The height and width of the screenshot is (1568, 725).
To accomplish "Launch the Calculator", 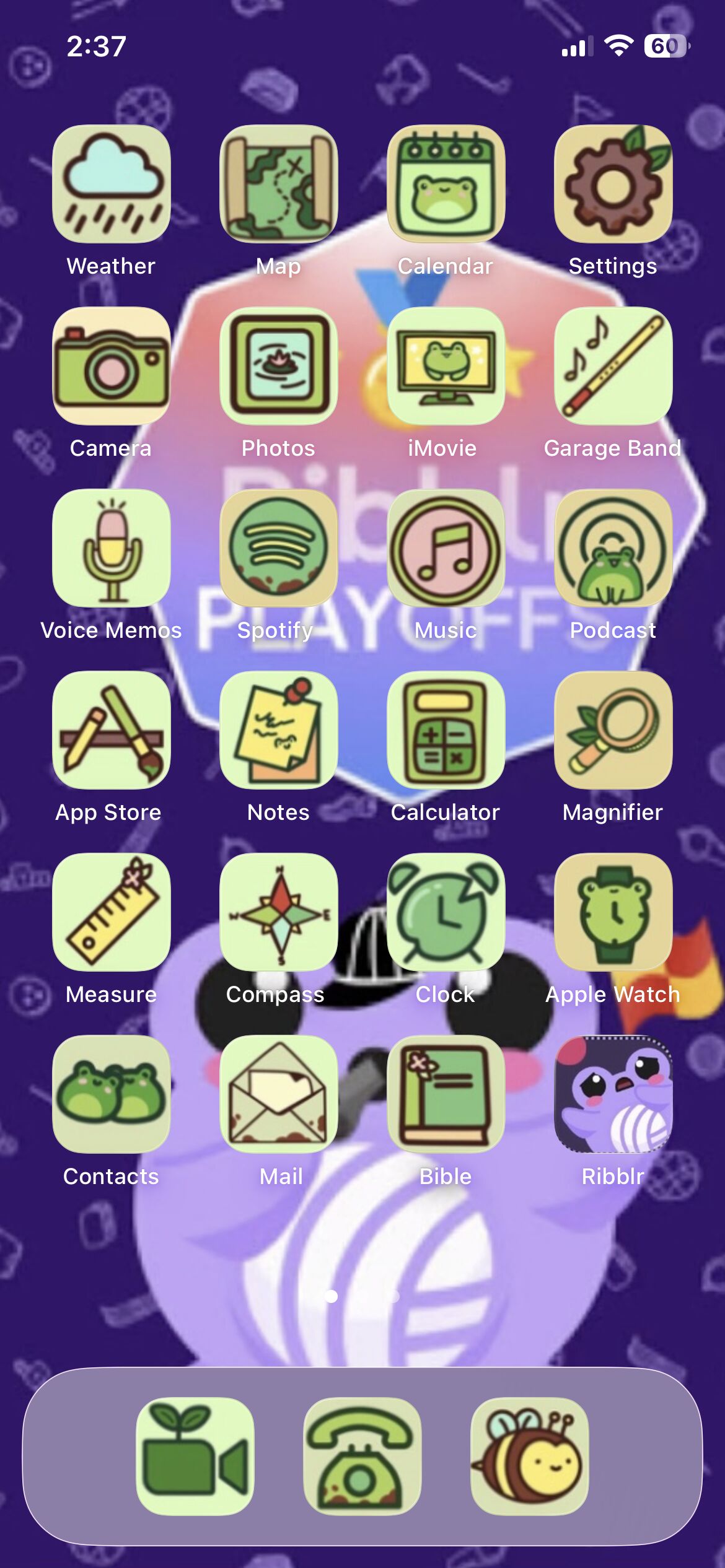I will tap(446, 730).
